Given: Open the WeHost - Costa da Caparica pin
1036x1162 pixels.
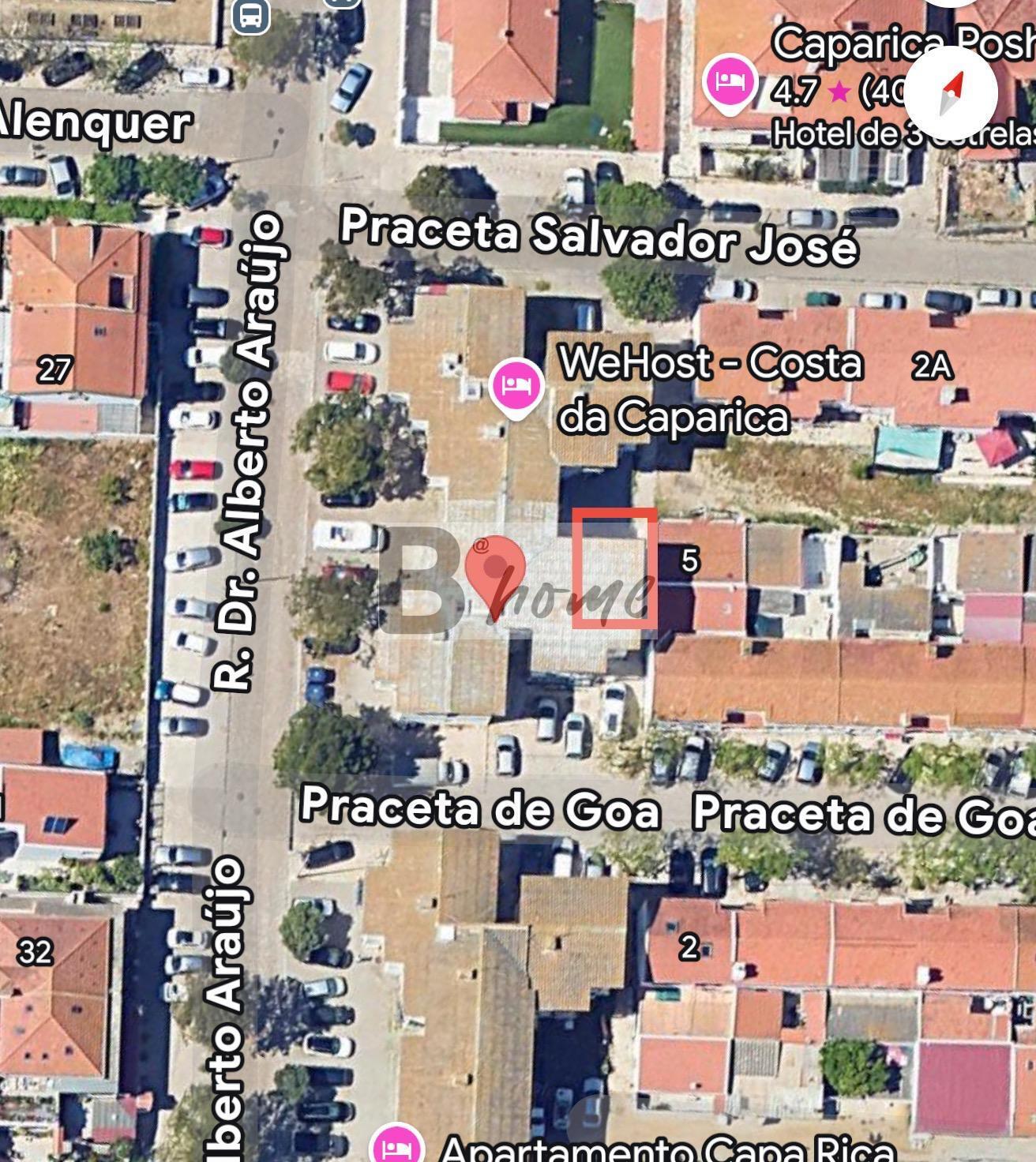Looking at the screenshot, I should coord(516,385).
